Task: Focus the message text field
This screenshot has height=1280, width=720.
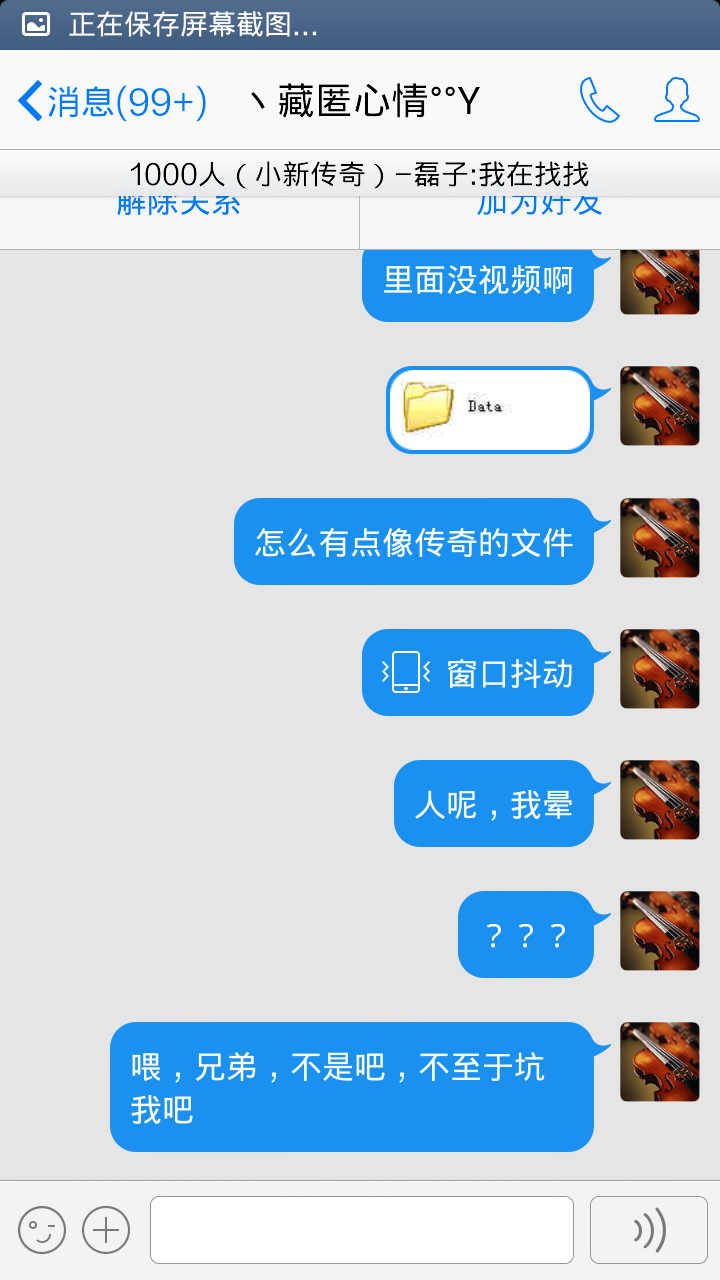Action: (x=361, y=1230)
